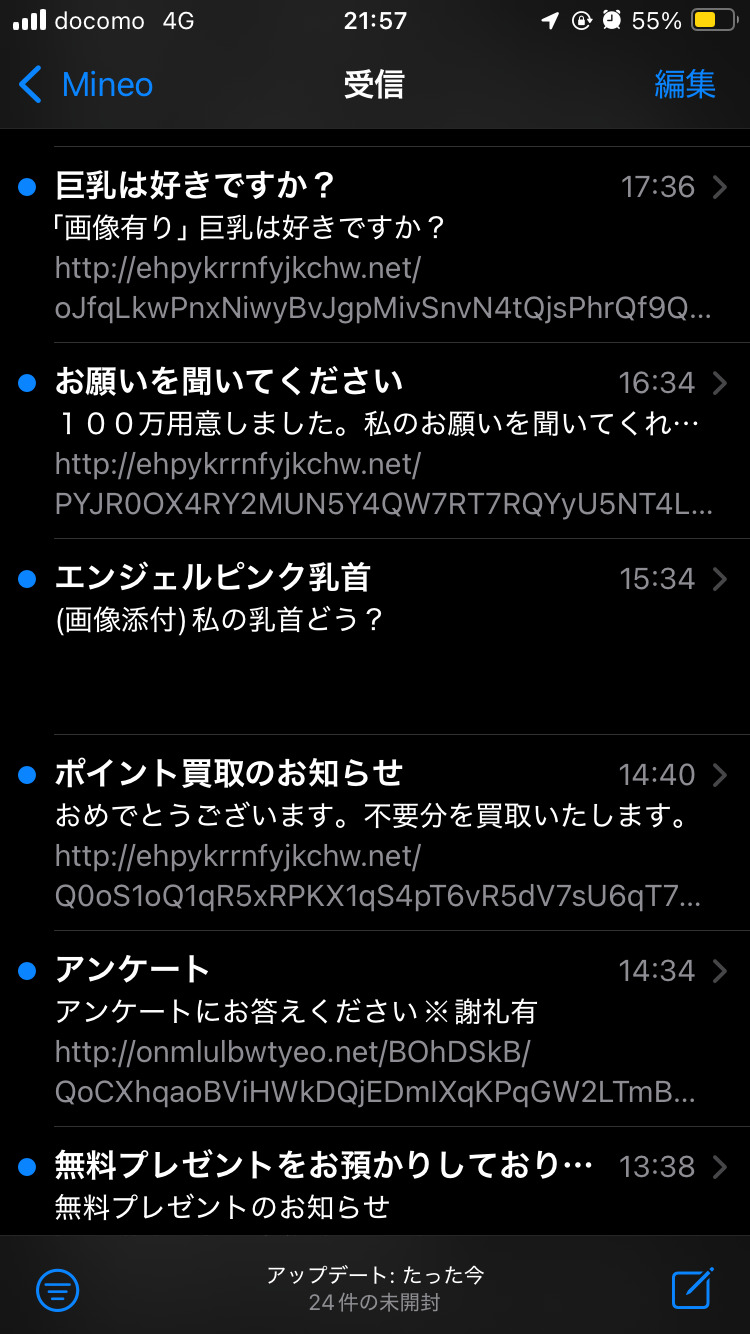Open the 15:34 email
Image resolution: width=750 pixels, height=1334 pixels.
click(x=380, y=620)
